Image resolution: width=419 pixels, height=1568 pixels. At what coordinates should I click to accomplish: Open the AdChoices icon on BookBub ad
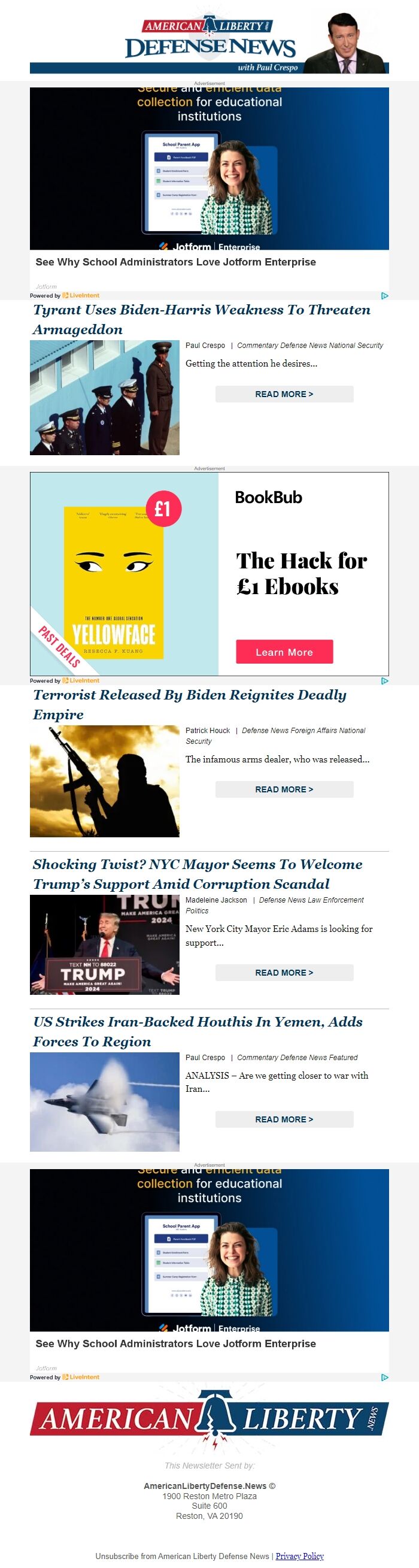(384, 680)
